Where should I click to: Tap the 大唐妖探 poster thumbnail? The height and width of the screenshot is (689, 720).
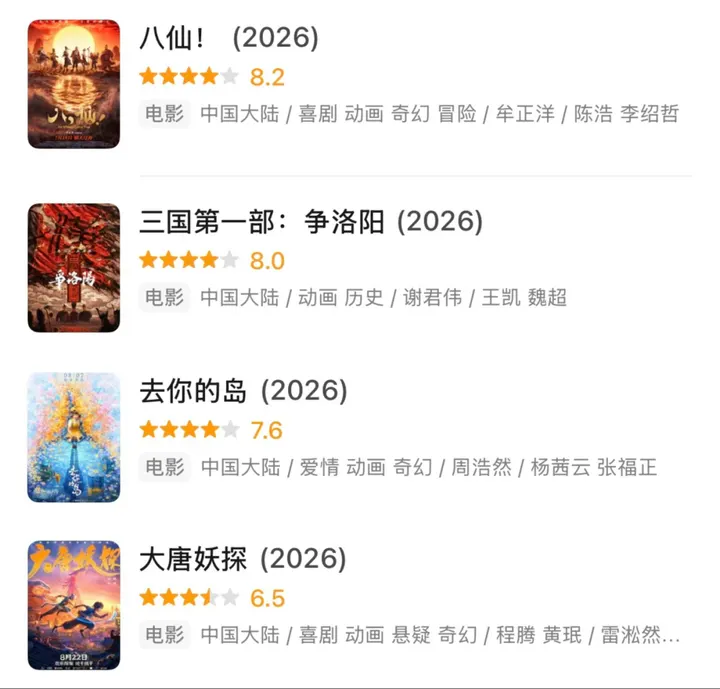click(74, 605)
